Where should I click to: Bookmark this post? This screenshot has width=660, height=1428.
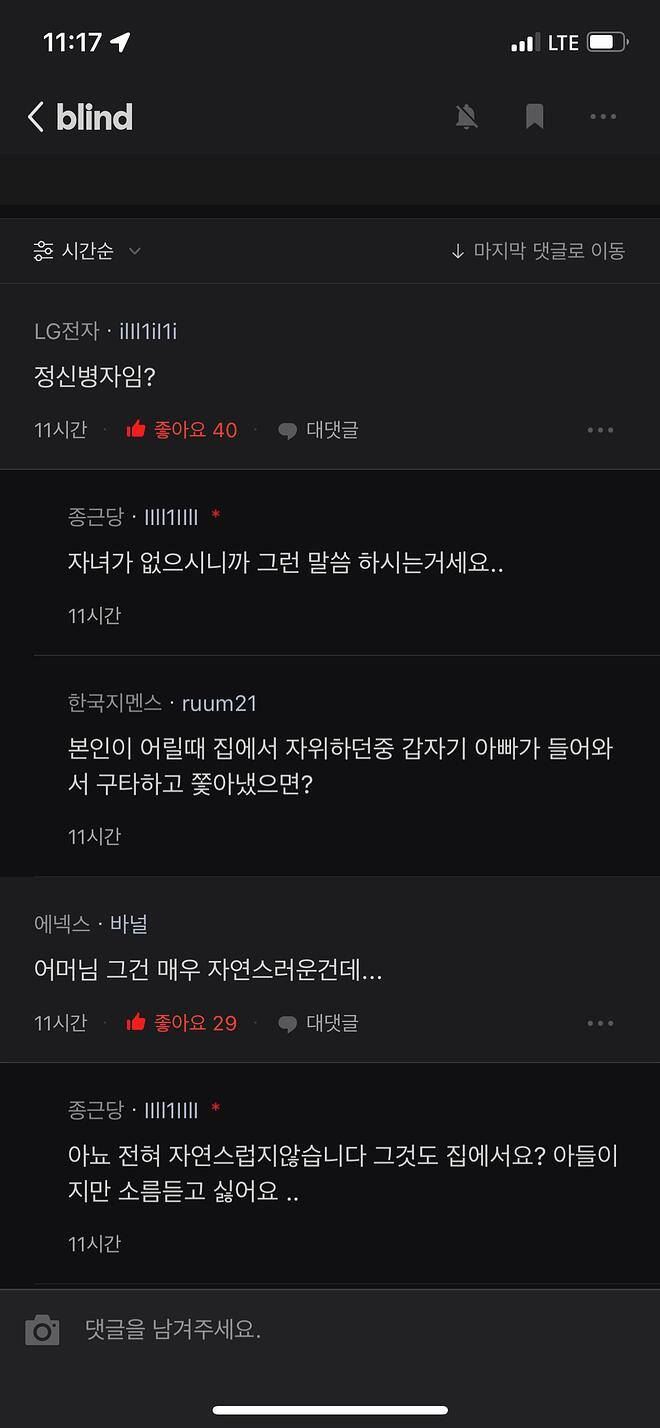pyautogui.click(x=535, y=117)
